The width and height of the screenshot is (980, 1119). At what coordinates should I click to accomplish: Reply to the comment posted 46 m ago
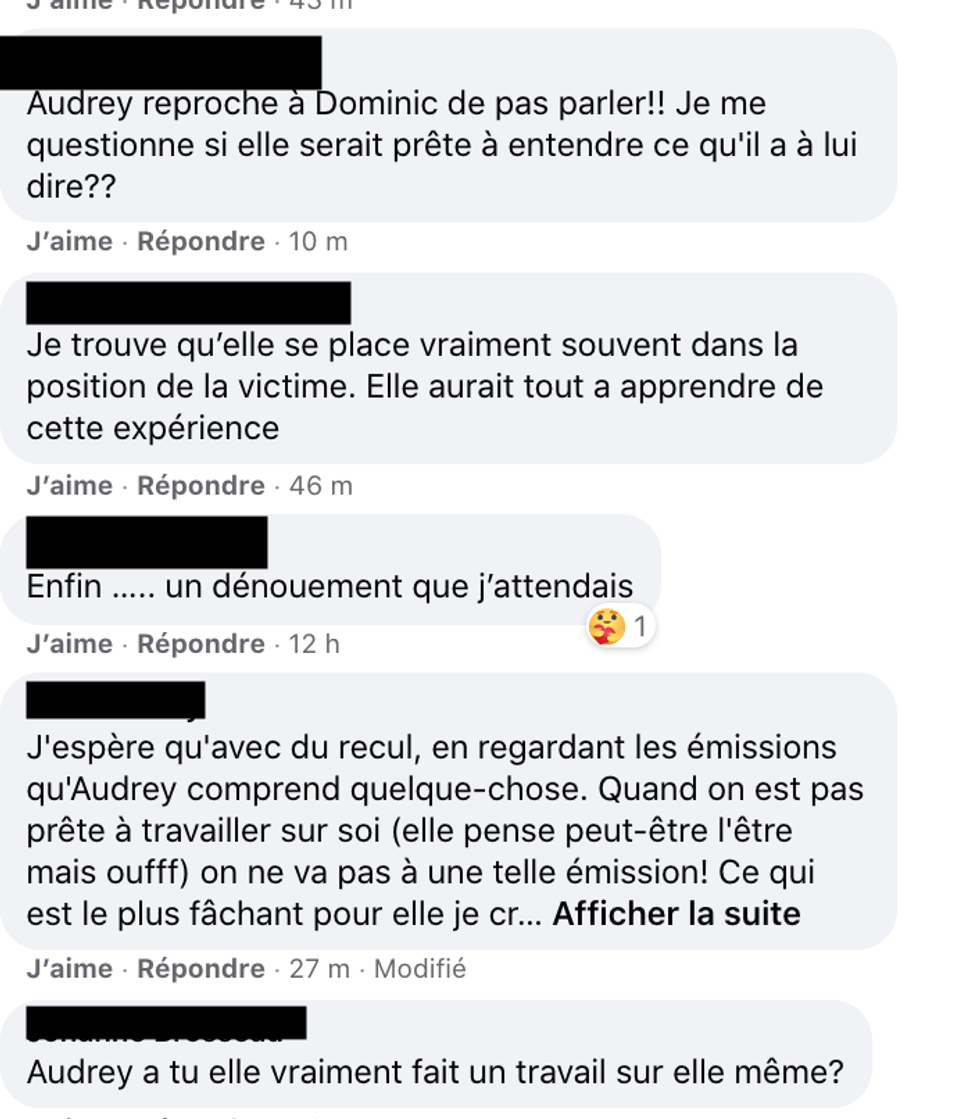tap(200, 486)
